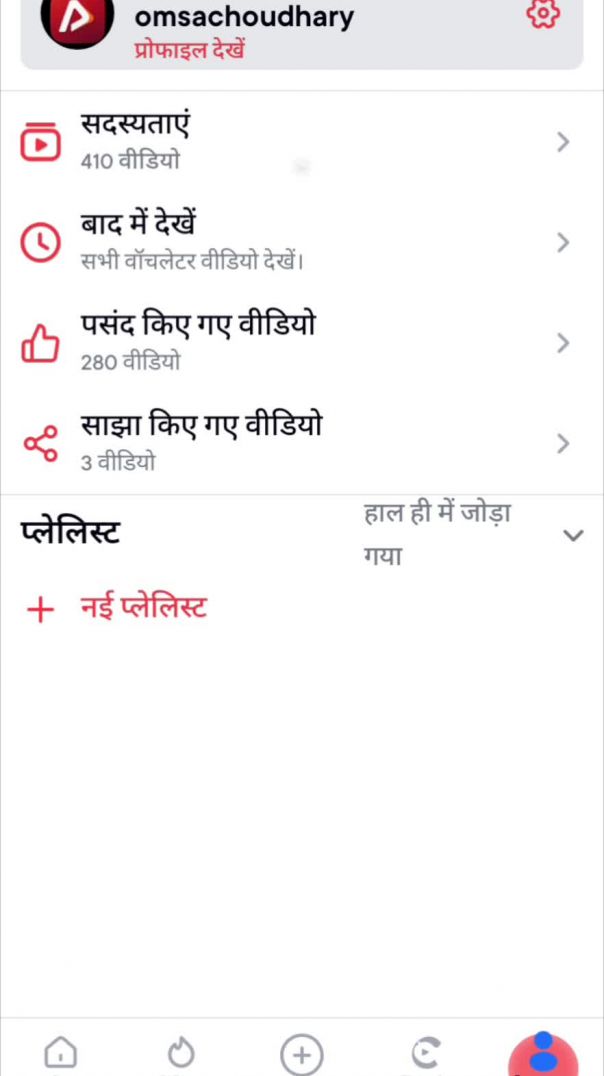Create a नई प्लेलिस्ट
The image size is (604, 1076).
pos(116,608)
